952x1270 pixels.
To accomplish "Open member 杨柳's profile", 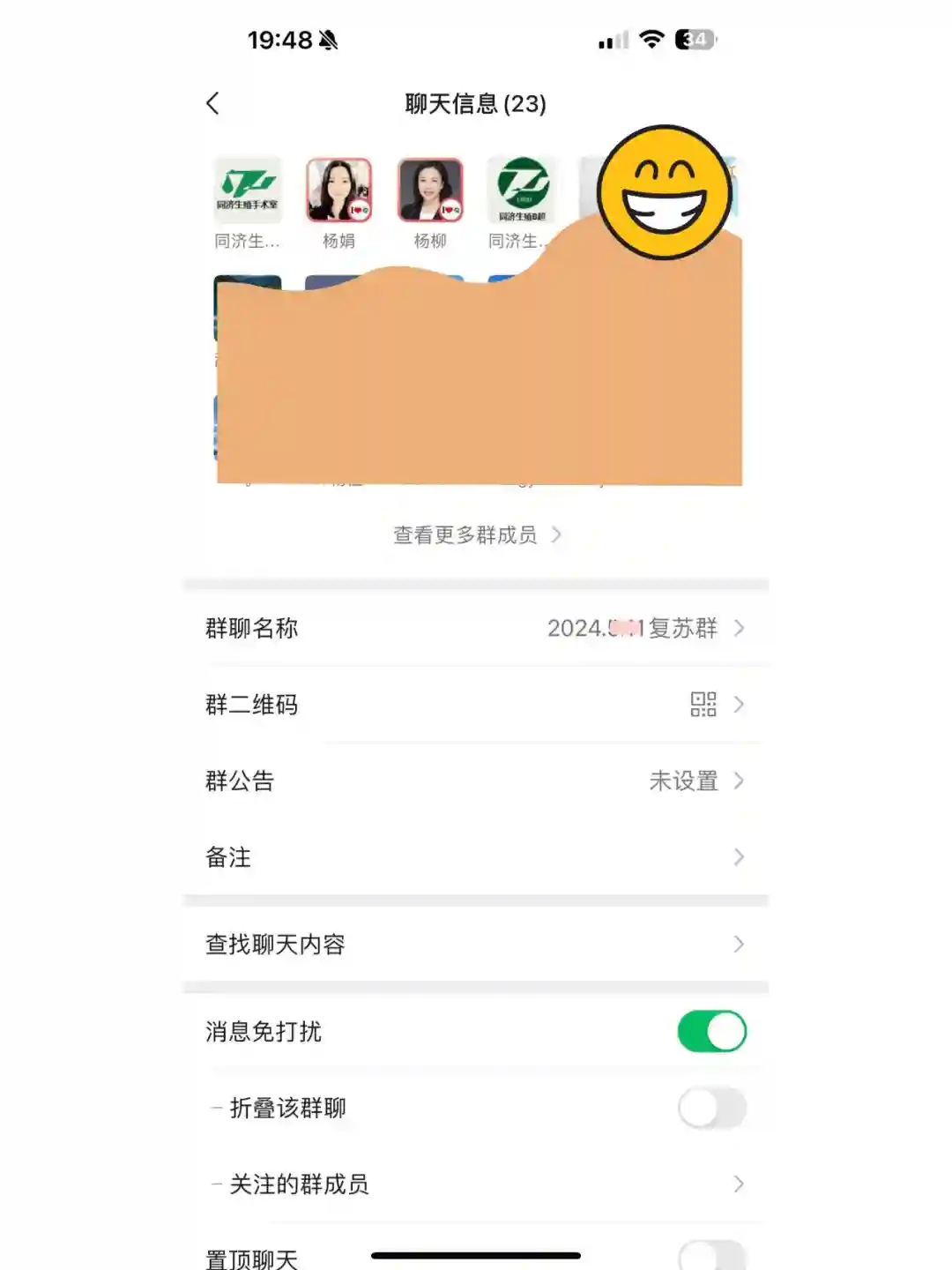I will point(430,190).
